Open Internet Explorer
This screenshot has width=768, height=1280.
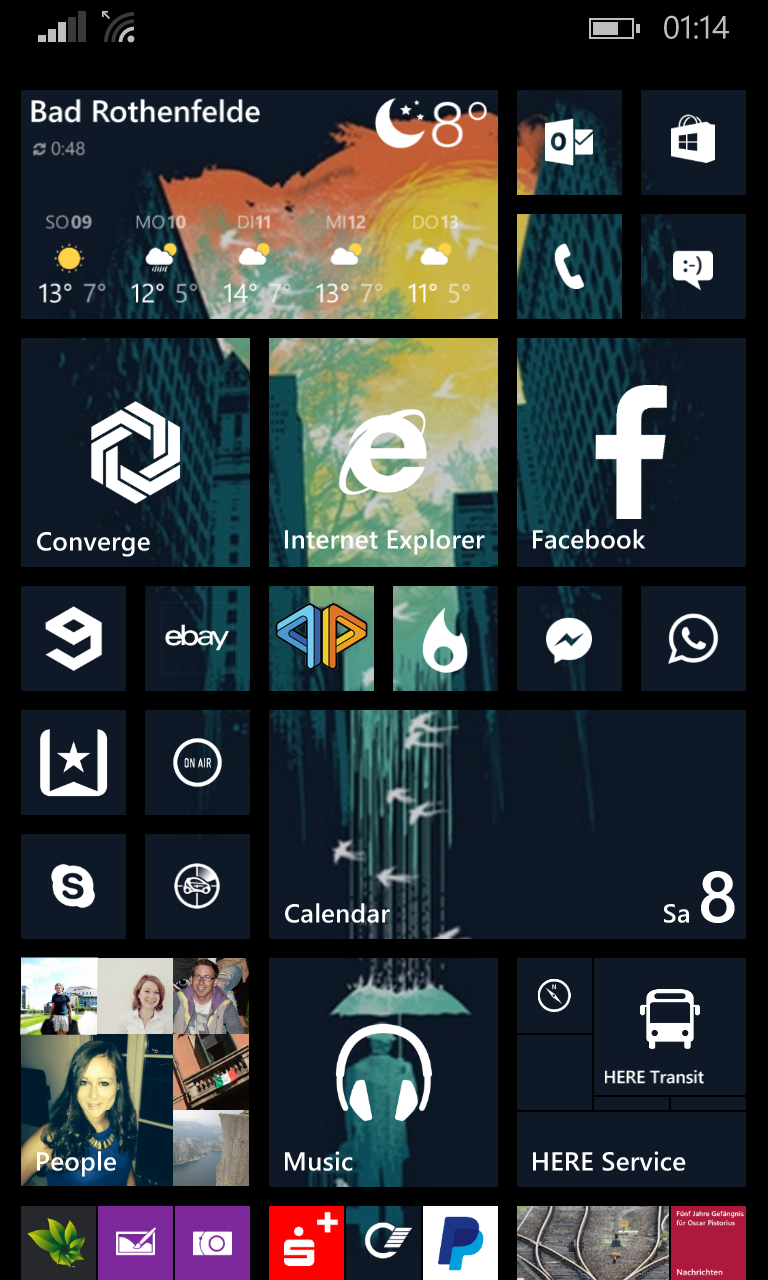coord(383,452)
